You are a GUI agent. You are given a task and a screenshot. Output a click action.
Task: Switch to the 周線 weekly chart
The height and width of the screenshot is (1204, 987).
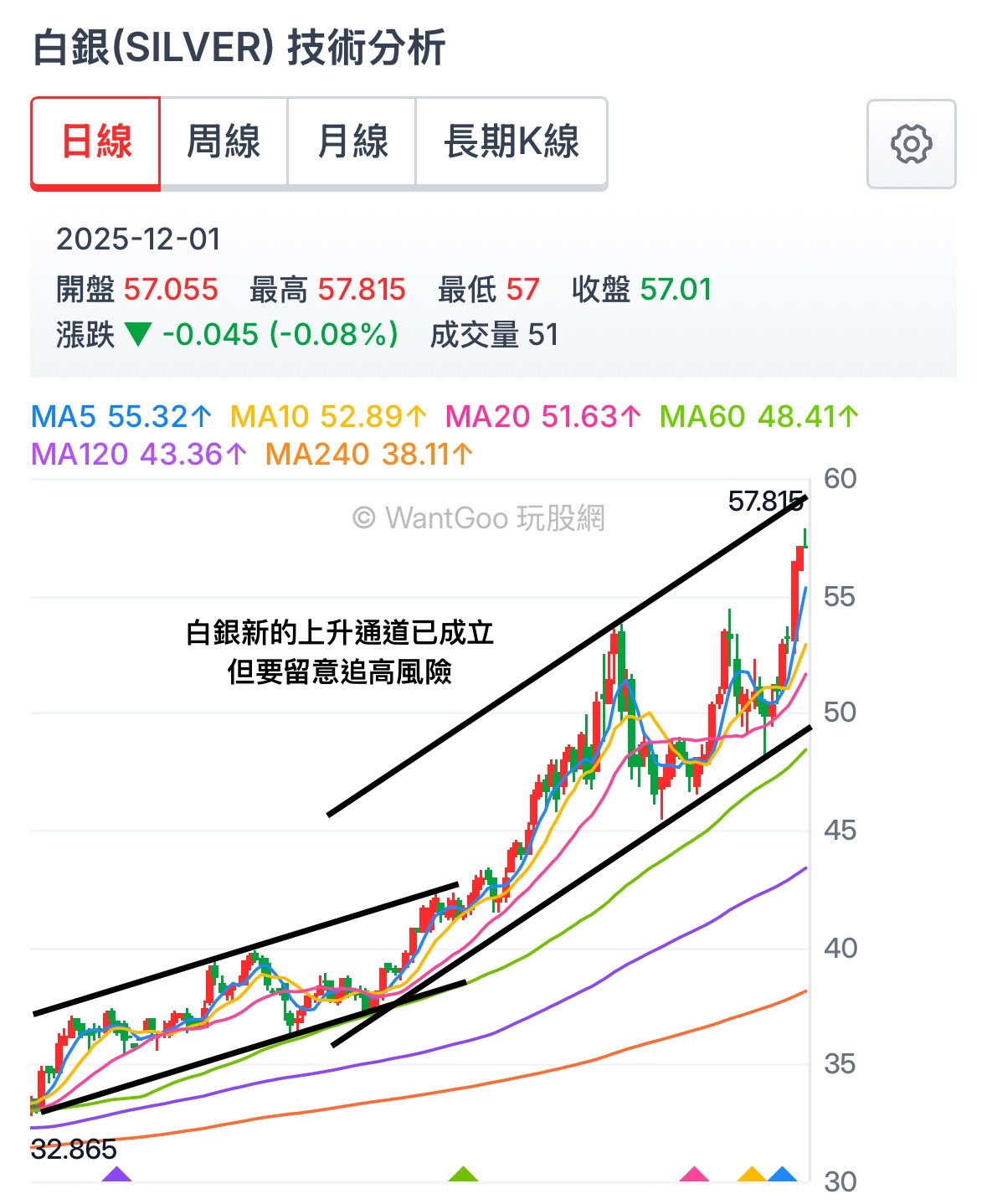(x=224, y=142)
